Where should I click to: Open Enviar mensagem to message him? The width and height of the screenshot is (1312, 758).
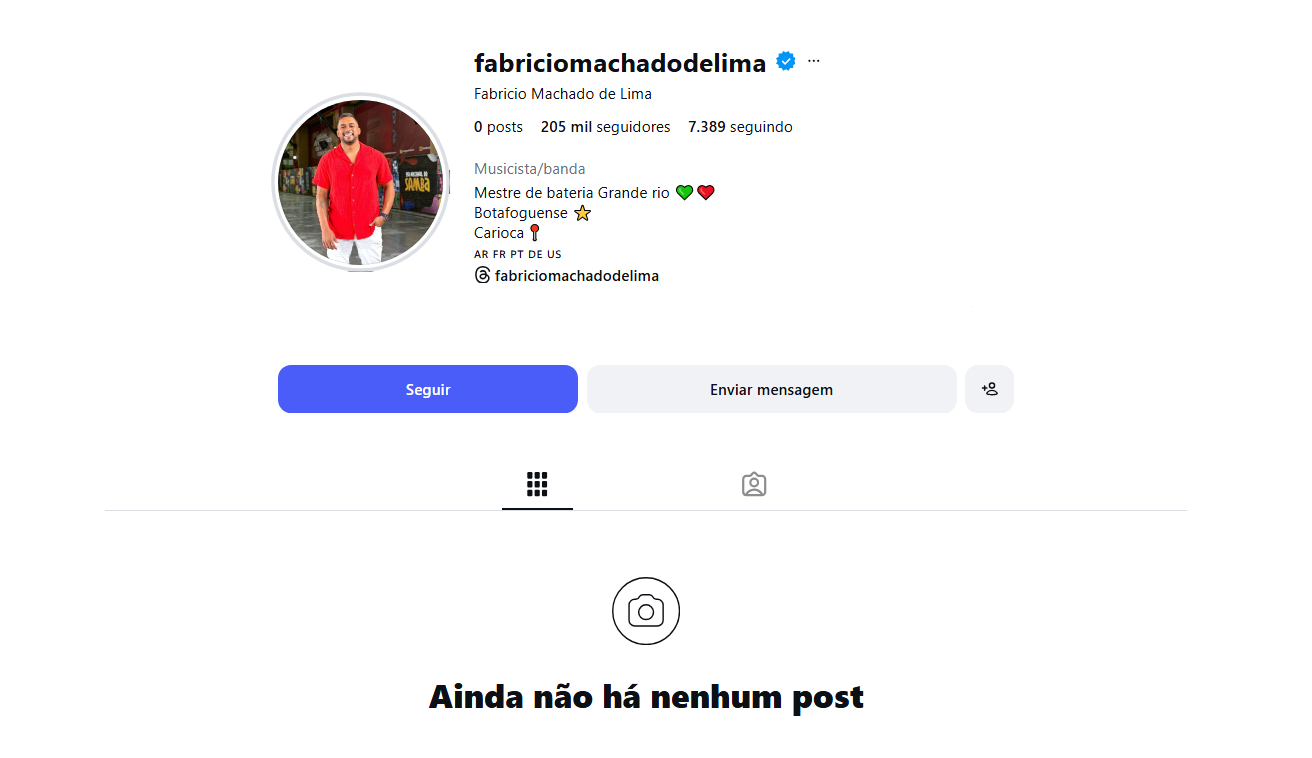coord(771,389)
